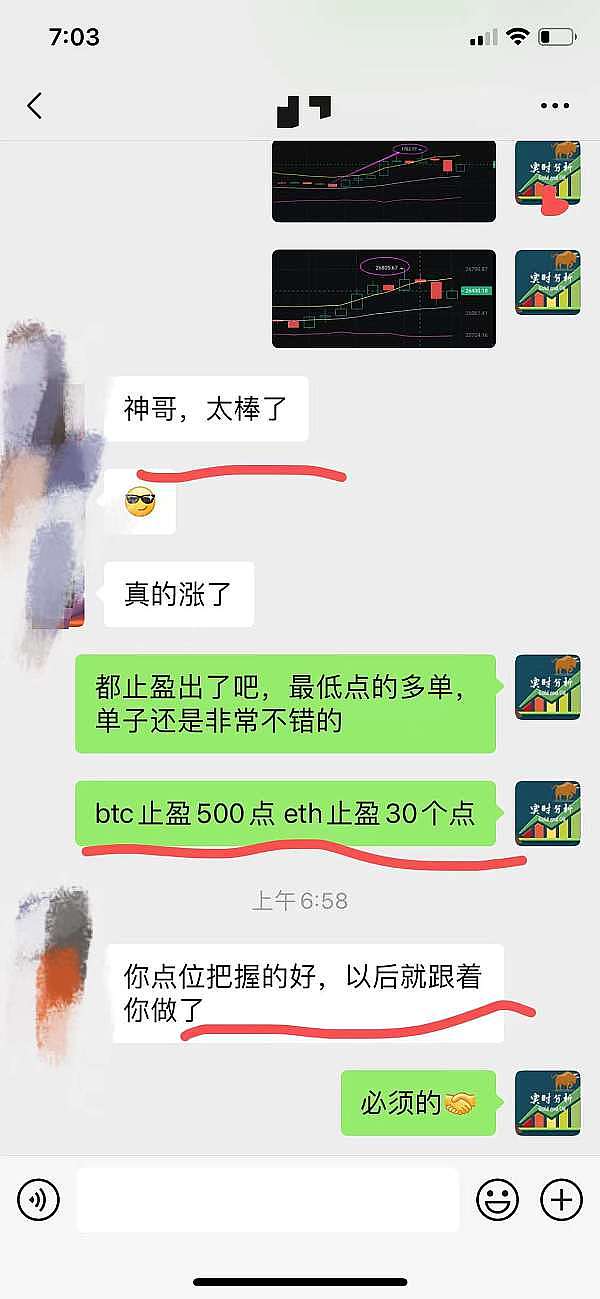Open the chat's three-dot menu
600x1299 pixels.
(554, 106)
